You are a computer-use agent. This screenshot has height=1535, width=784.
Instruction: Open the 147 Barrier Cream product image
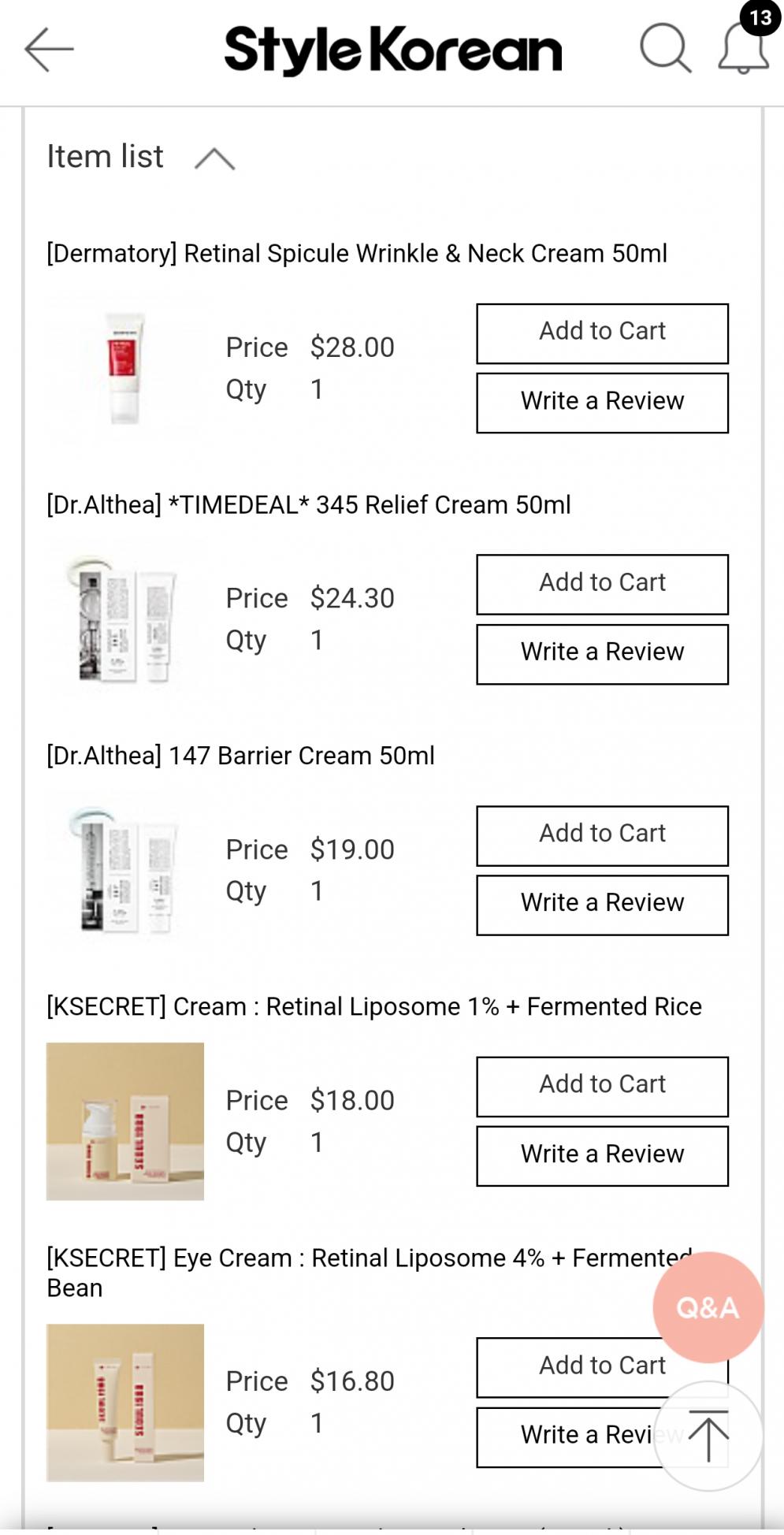point(125,870)
